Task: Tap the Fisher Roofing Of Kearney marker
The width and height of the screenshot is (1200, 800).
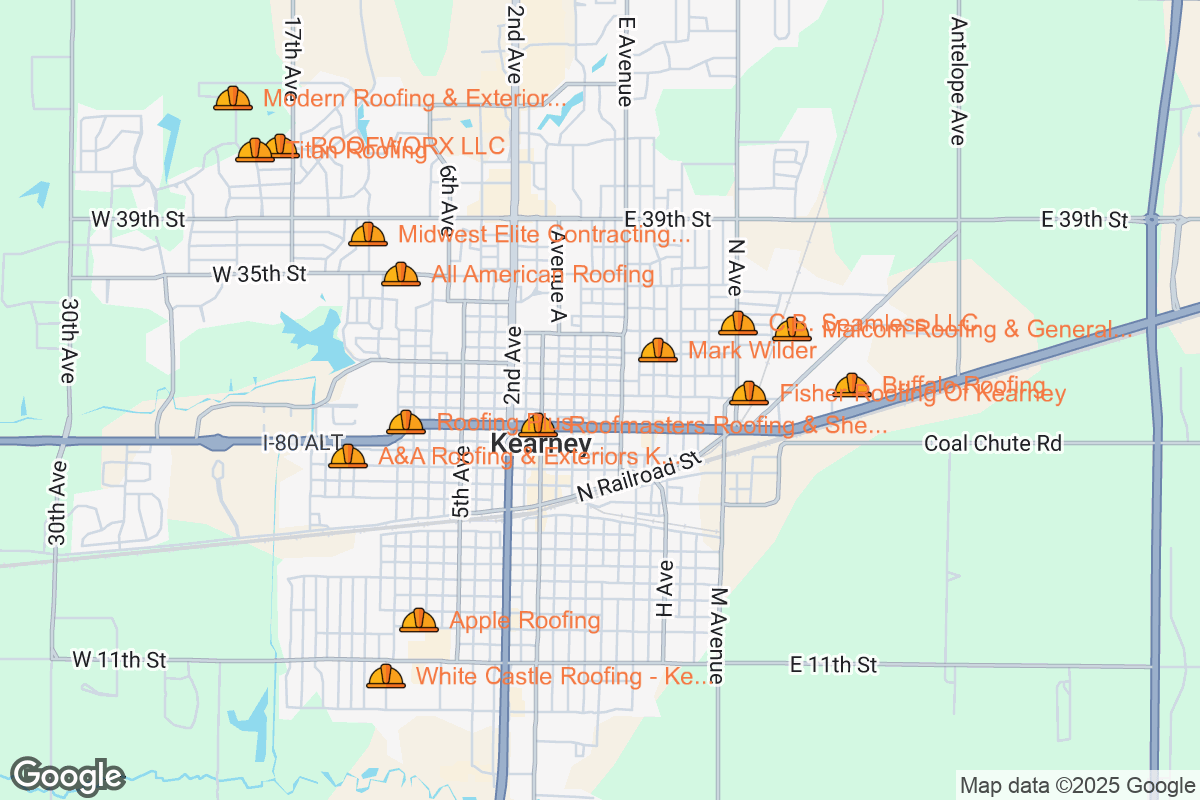Action: click(749, 393)
